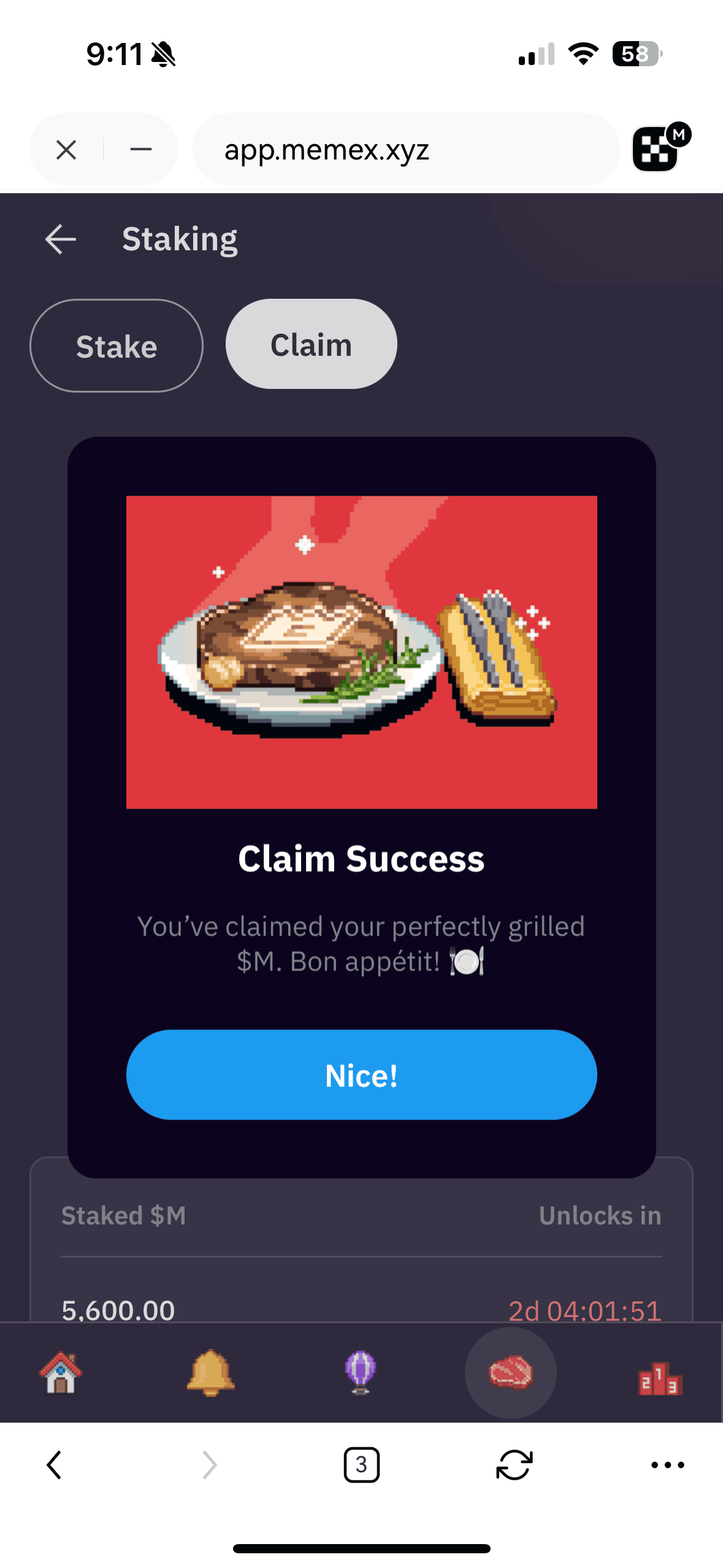Open the steak staking tab
The image size is (723, 1568).
(x=510, y=1372)
